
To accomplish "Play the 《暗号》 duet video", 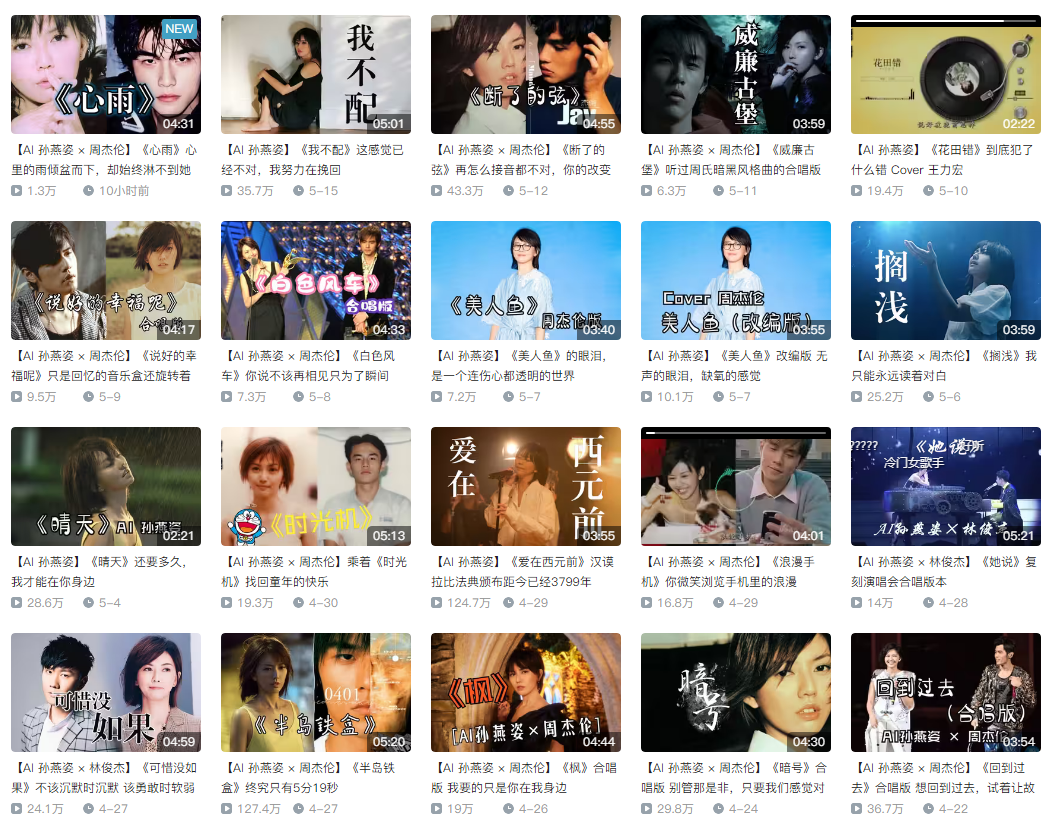I will (735, 692).
